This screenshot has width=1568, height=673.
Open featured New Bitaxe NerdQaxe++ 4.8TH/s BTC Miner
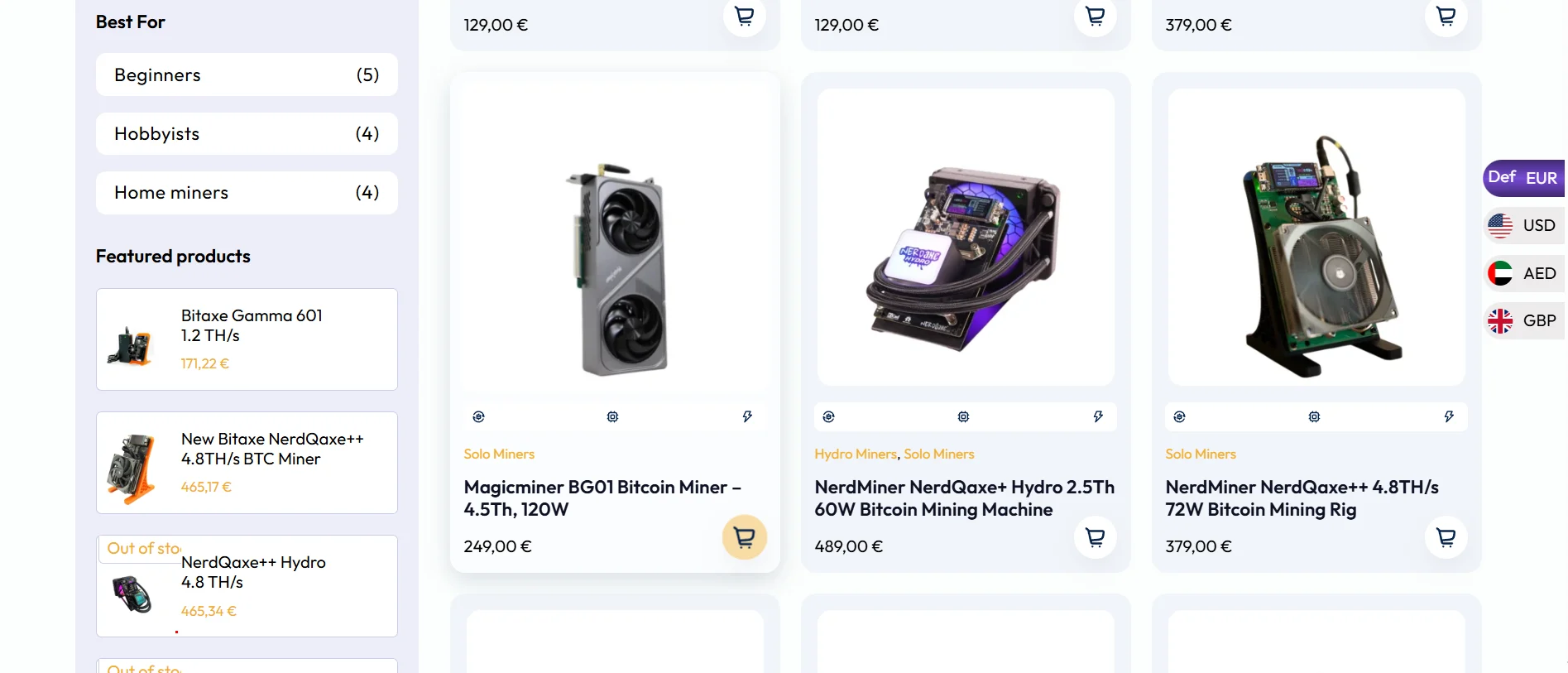pos(271,449)
